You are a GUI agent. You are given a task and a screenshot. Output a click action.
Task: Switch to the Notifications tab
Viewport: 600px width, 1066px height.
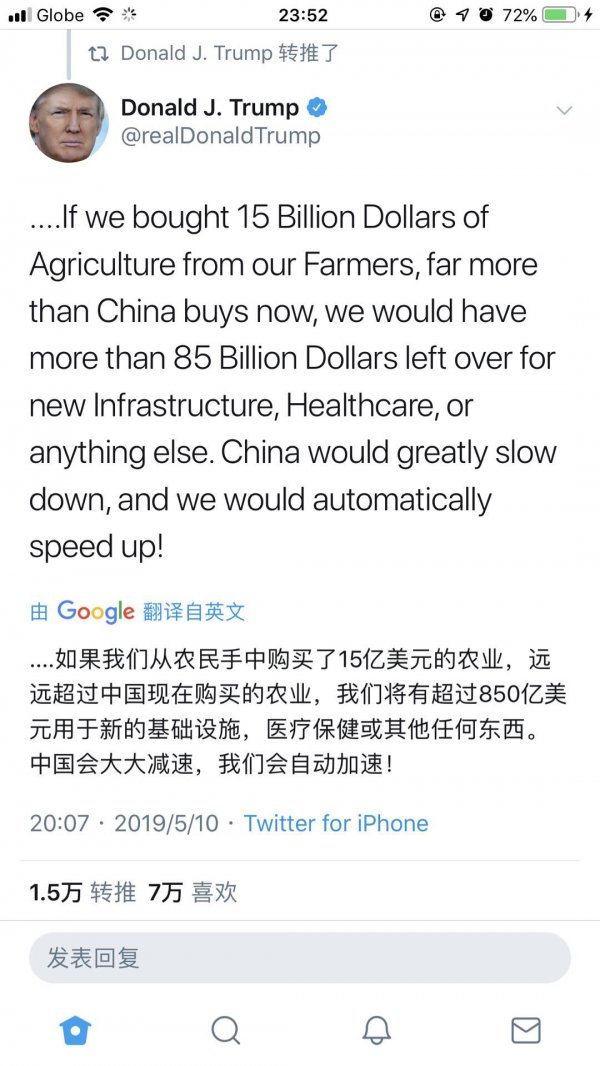(x=376, y=1029)
